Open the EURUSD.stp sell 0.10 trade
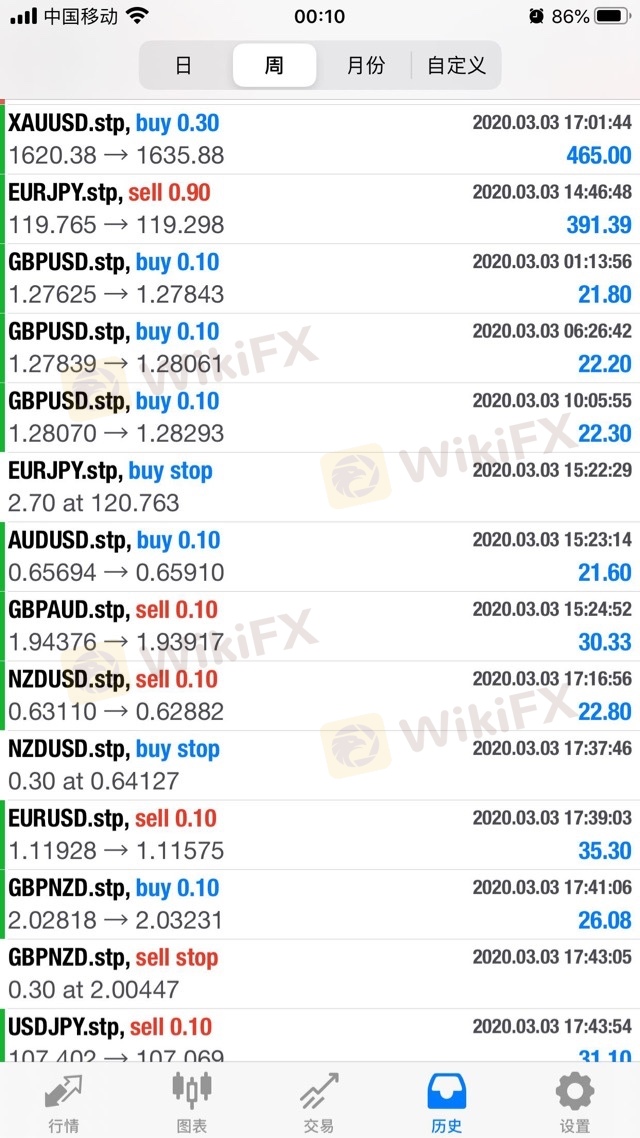Screen dimensions: 640x1138 coord(320,834)
